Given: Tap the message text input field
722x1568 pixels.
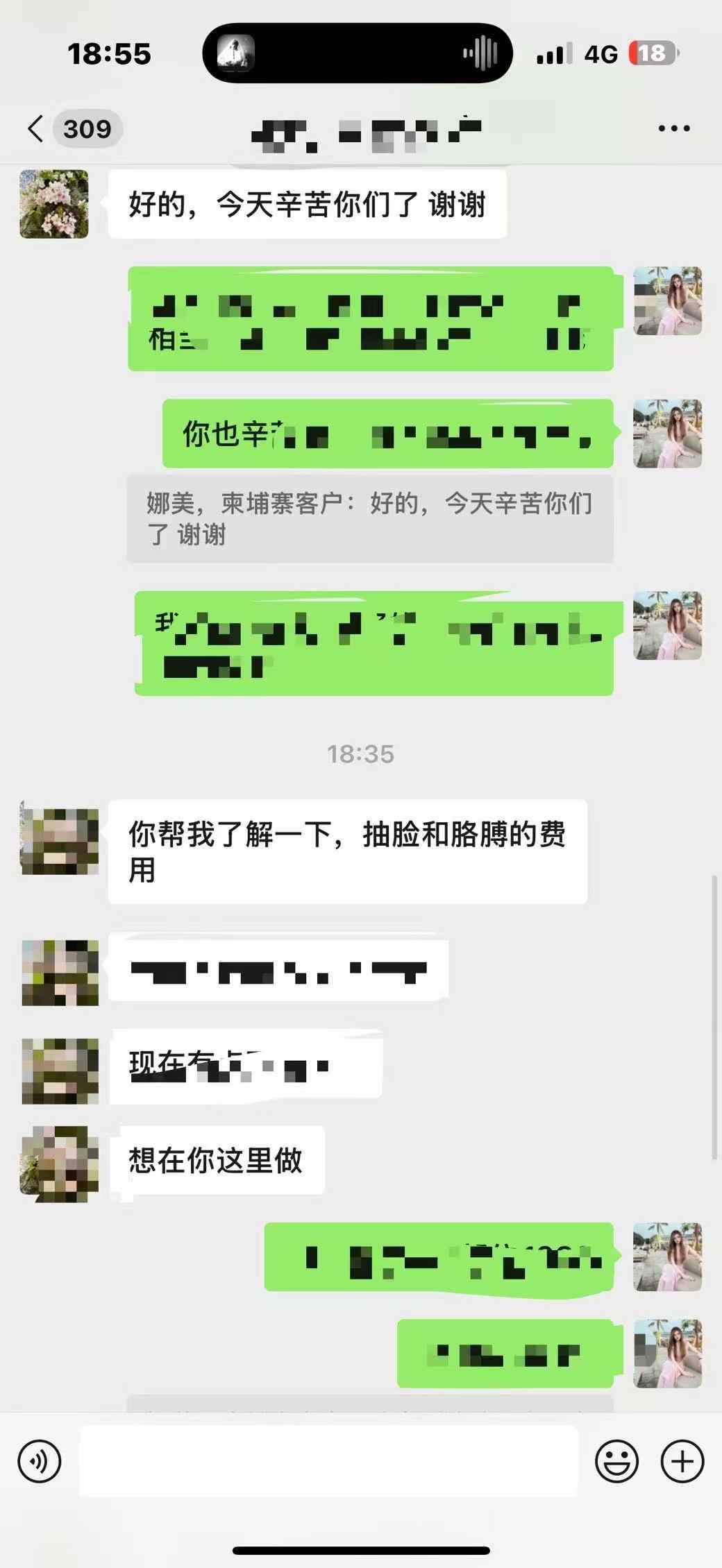Looking at the screenshot, I should tap(328, 1462).
